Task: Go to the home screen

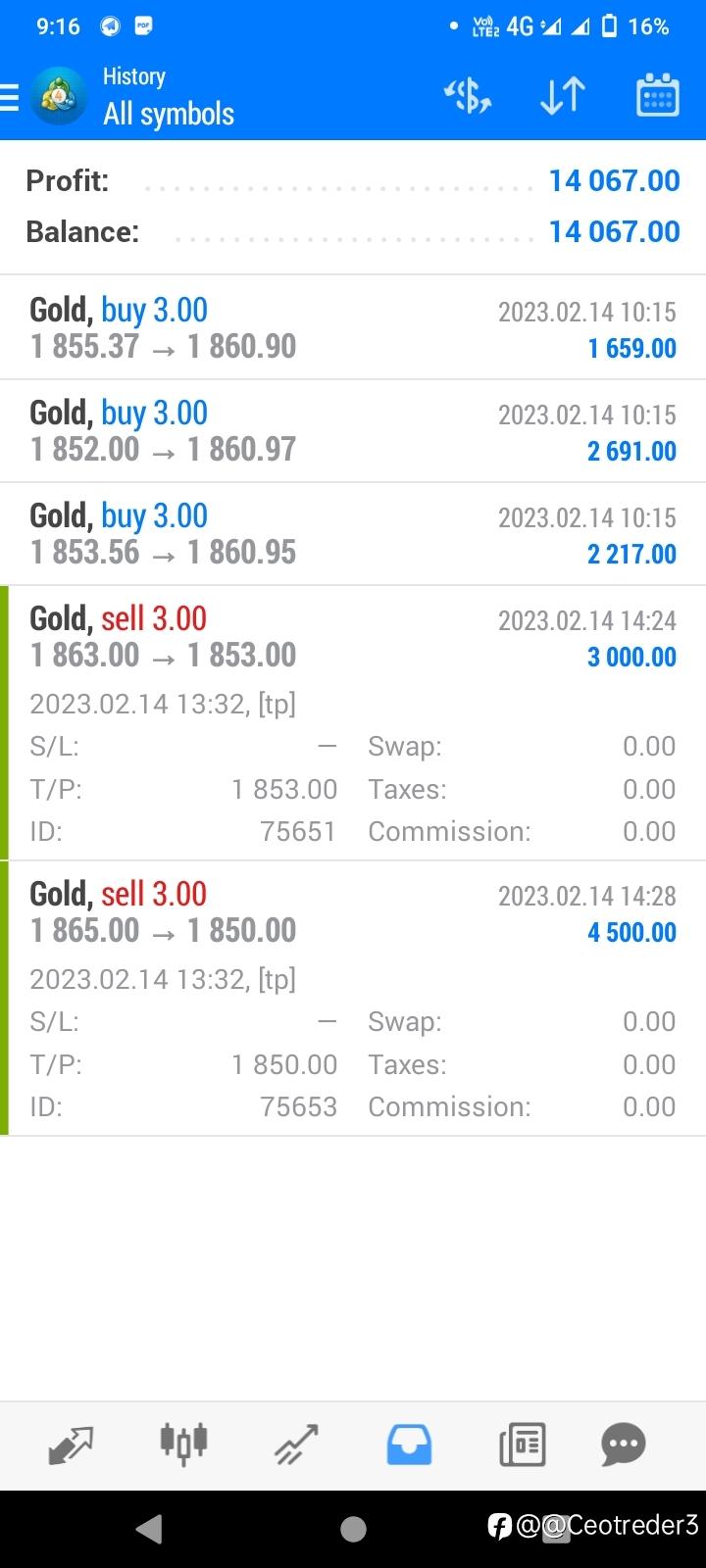Action: 353,1529
